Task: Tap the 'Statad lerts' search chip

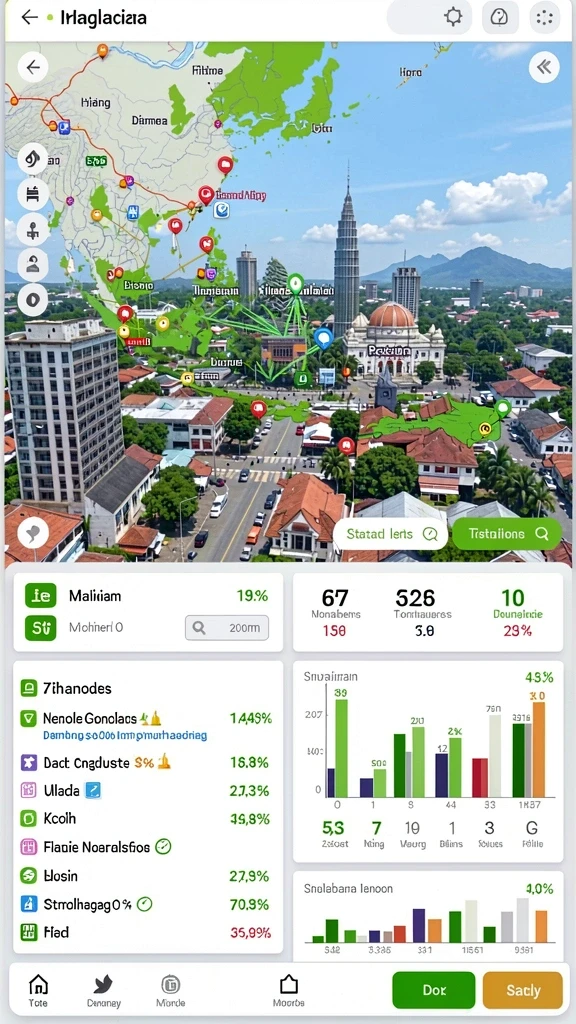Action: [391, 534]
